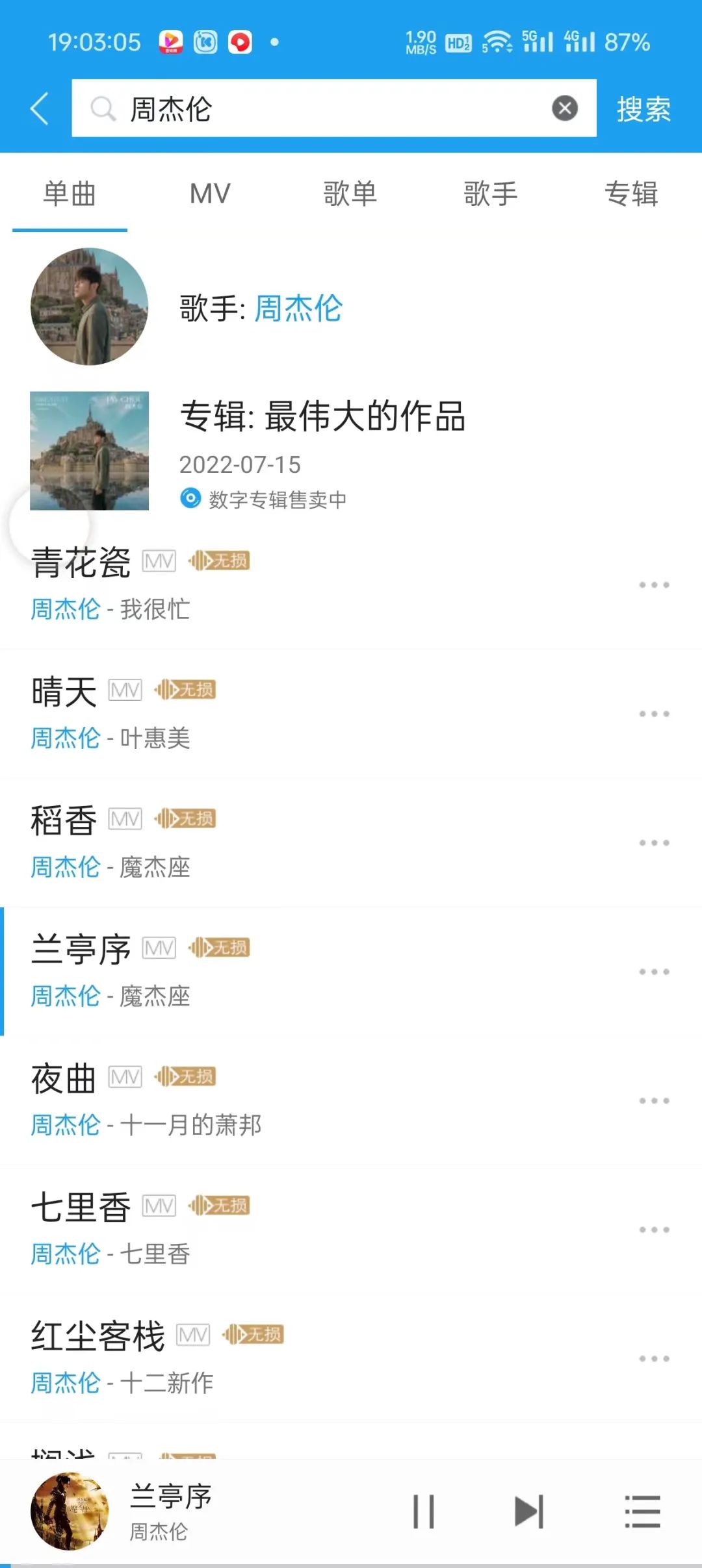Switch to the 歌手 tab

click(491, 194)
